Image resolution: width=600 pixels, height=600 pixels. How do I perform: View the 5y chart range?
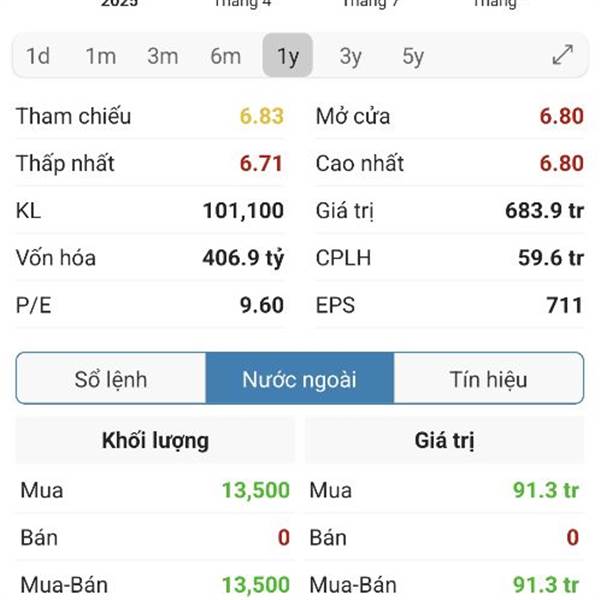413,56
